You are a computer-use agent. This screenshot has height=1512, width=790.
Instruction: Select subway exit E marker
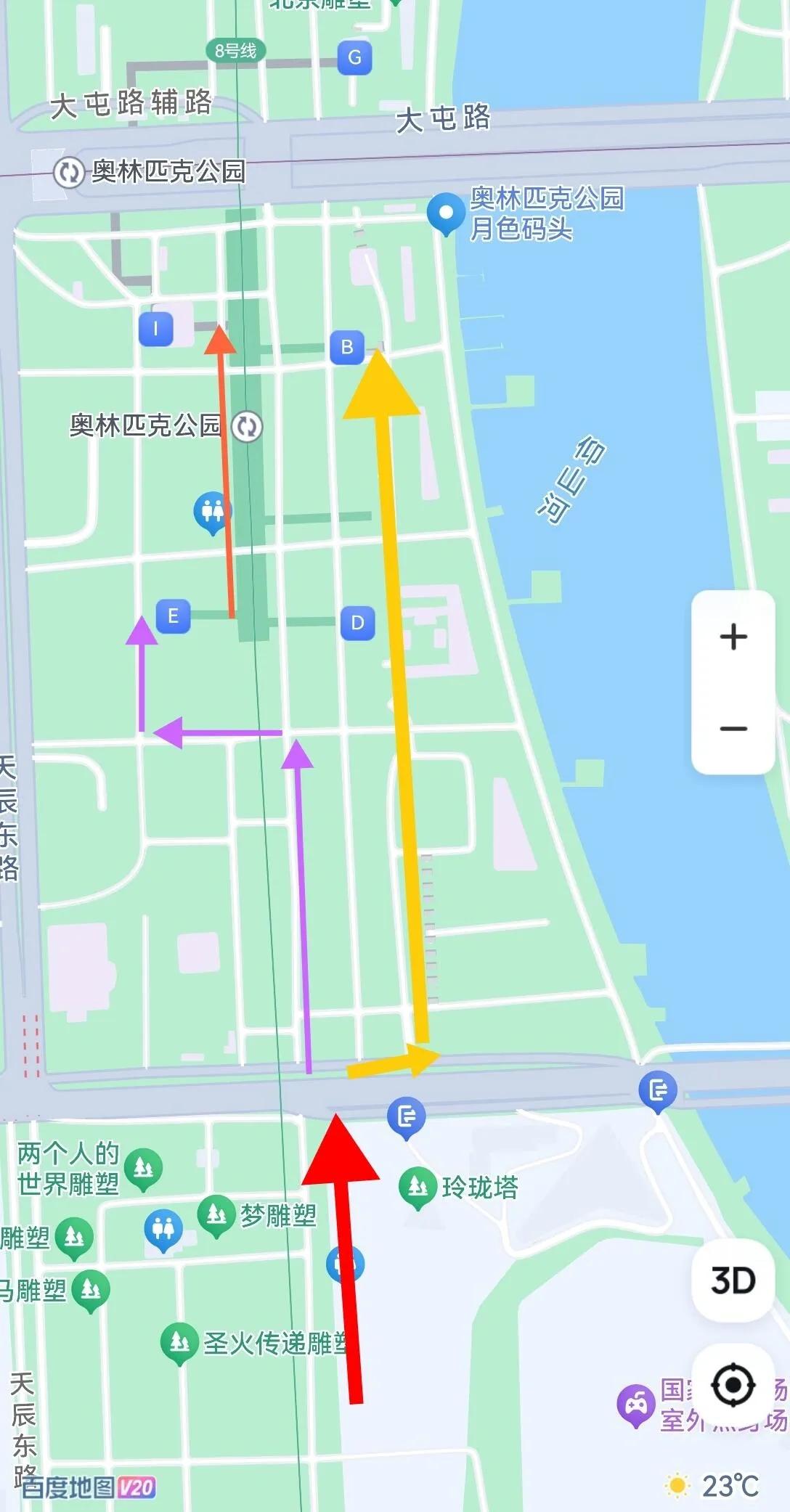tap(173, 616)
